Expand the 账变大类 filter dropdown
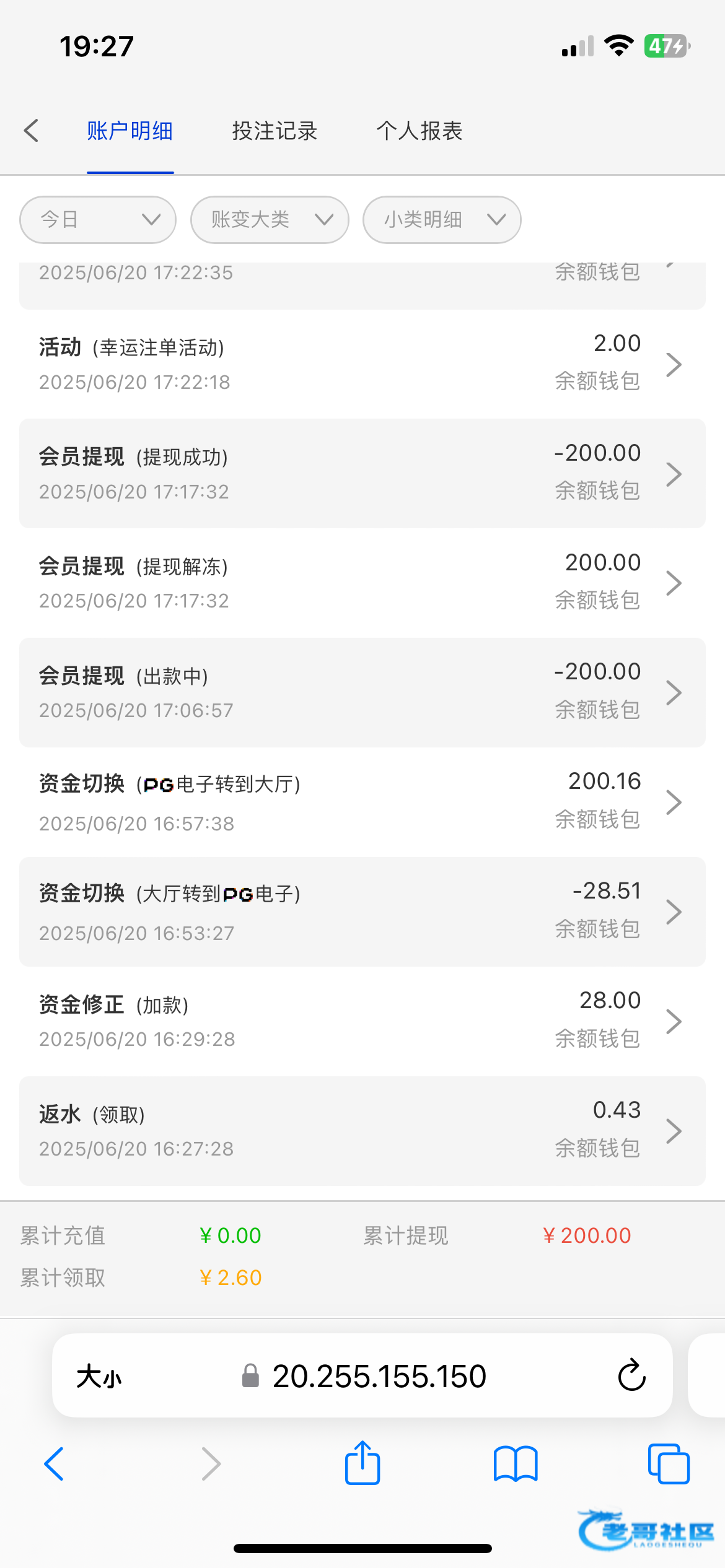725x1568 pixels. (270, 220)
